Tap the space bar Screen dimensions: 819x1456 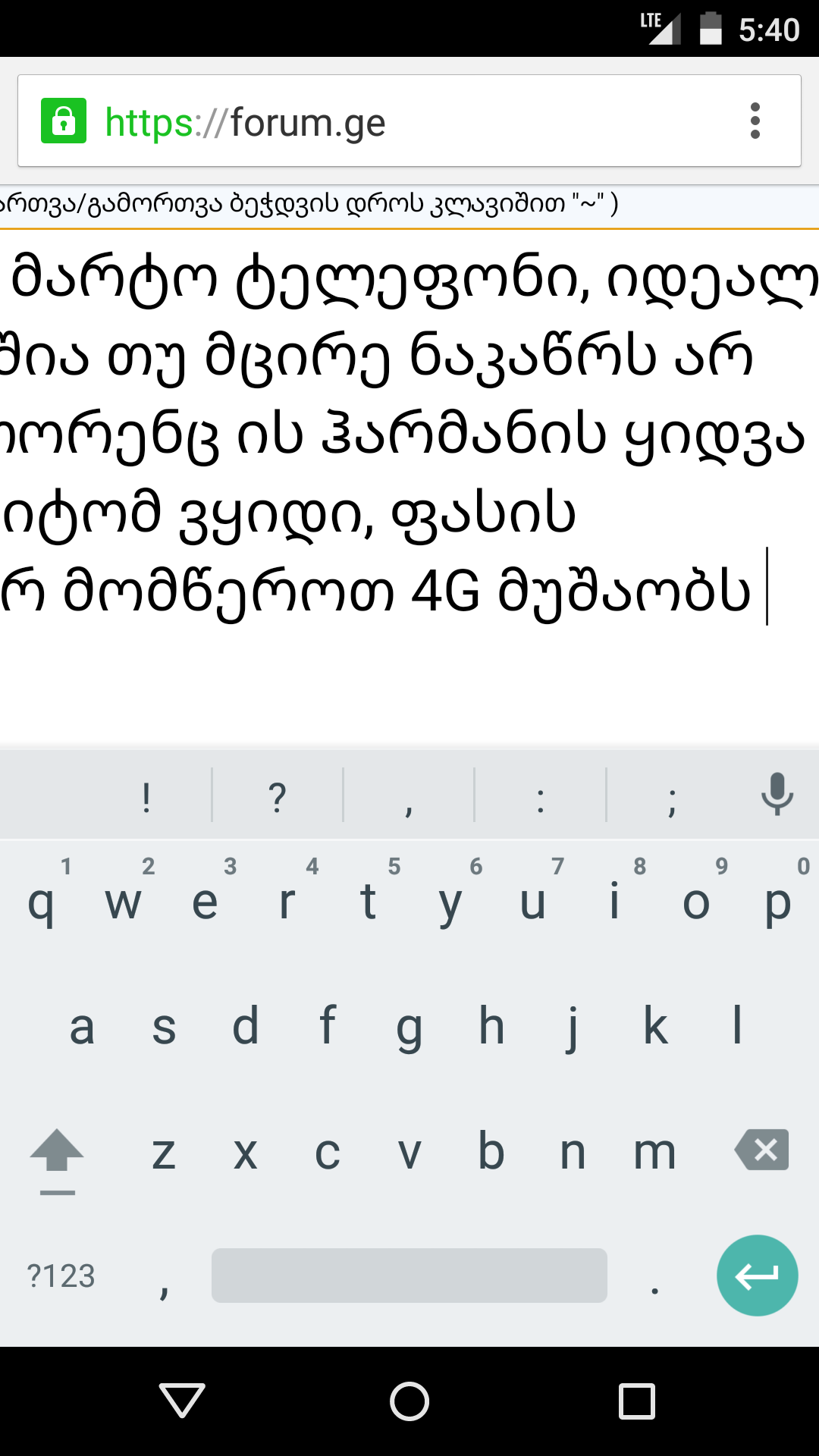(409, 1276)
